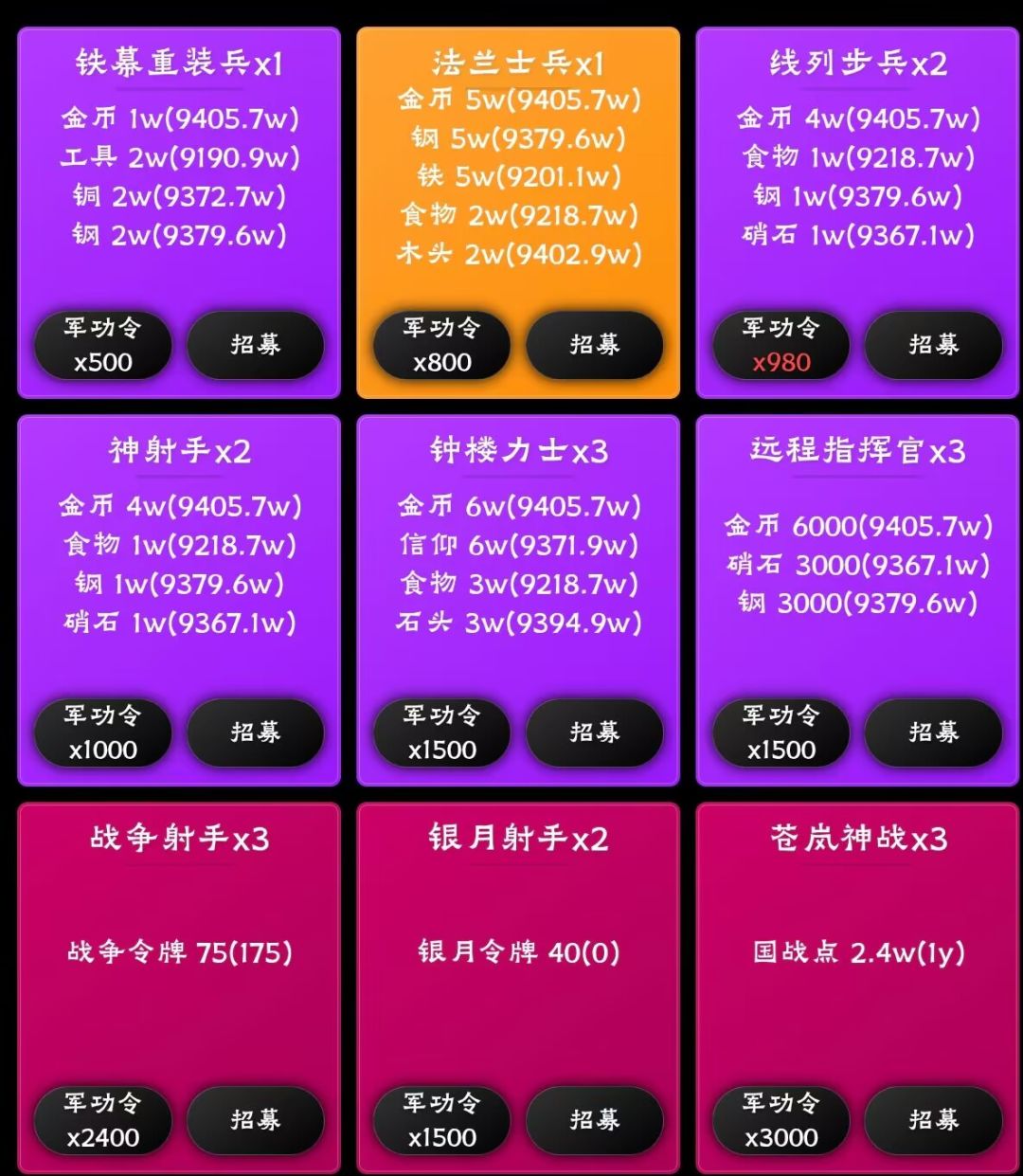This screenshot has height=1176, width=1023.
Task: Select 军功令 x2400 on 战争射手 card
Action: click(102, 1120)
